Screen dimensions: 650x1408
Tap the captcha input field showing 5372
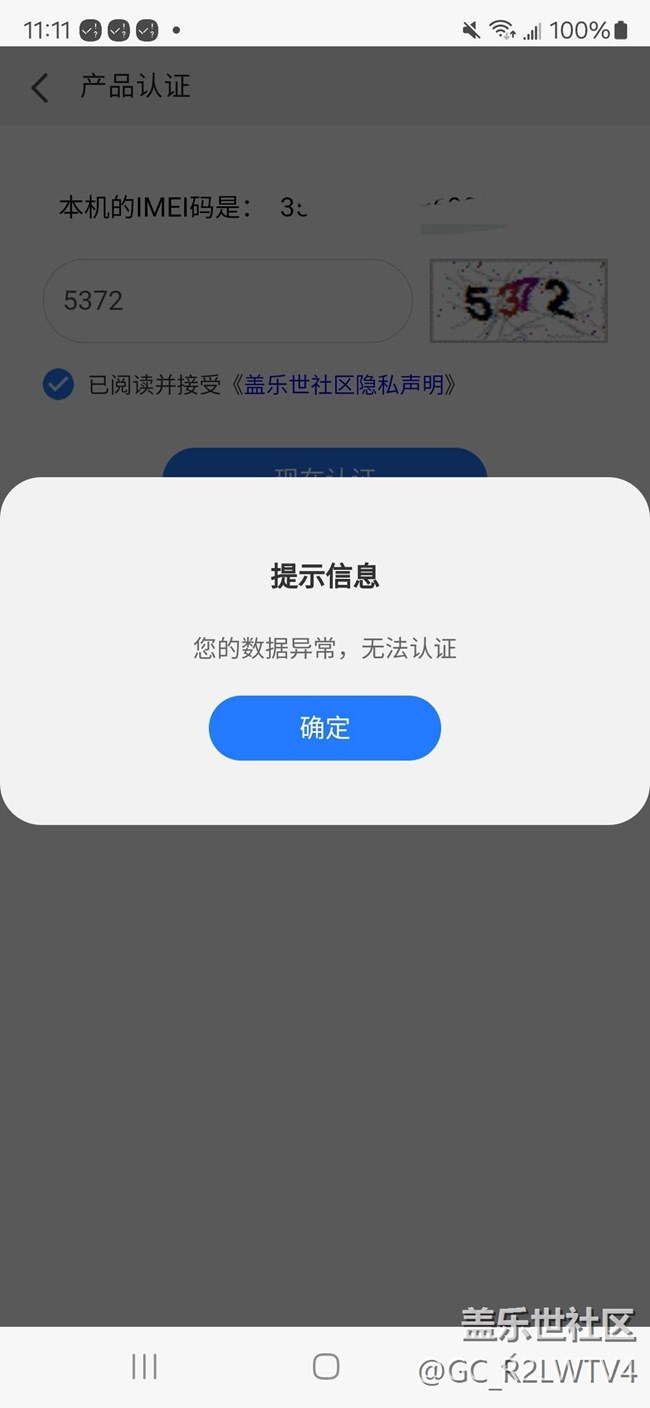[227, 301]
